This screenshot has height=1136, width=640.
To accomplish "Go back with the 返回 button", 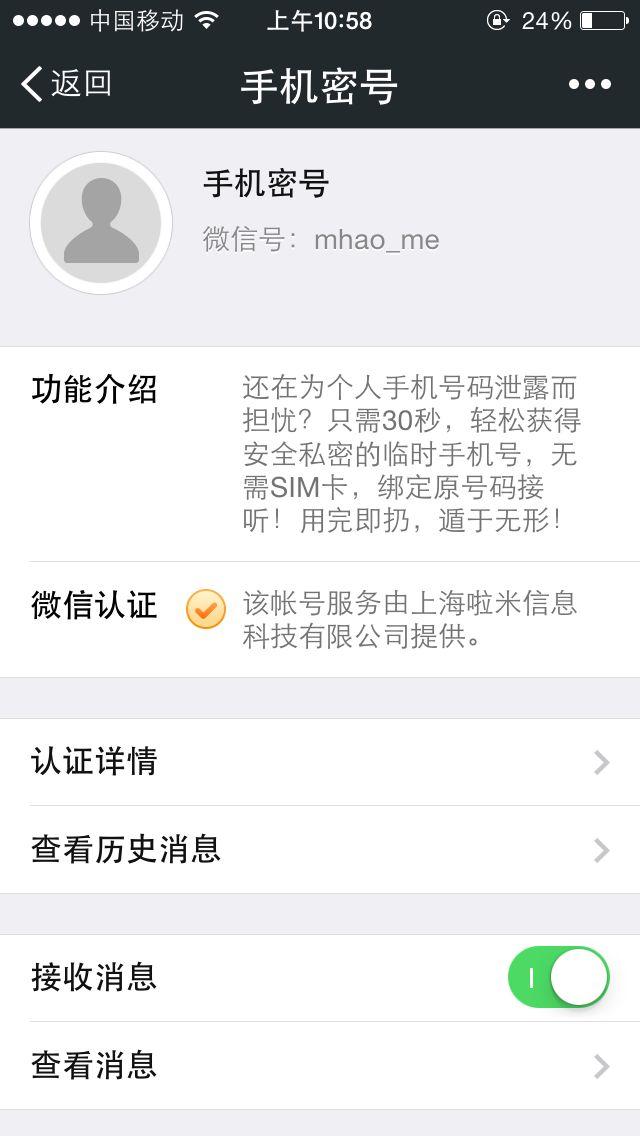I will (66, 84).
